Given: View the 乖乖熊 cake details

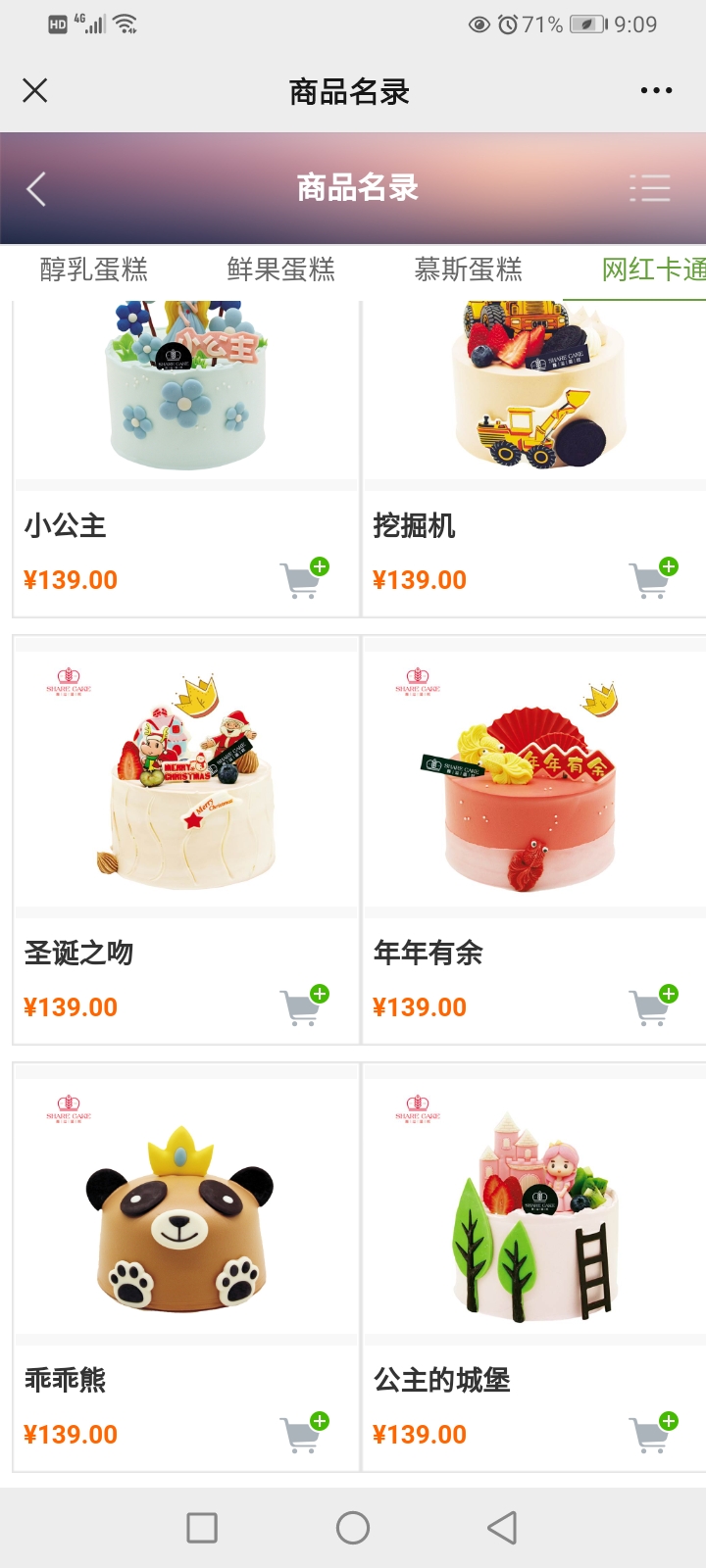Looking at the screenshot, I should point(186,1267).
